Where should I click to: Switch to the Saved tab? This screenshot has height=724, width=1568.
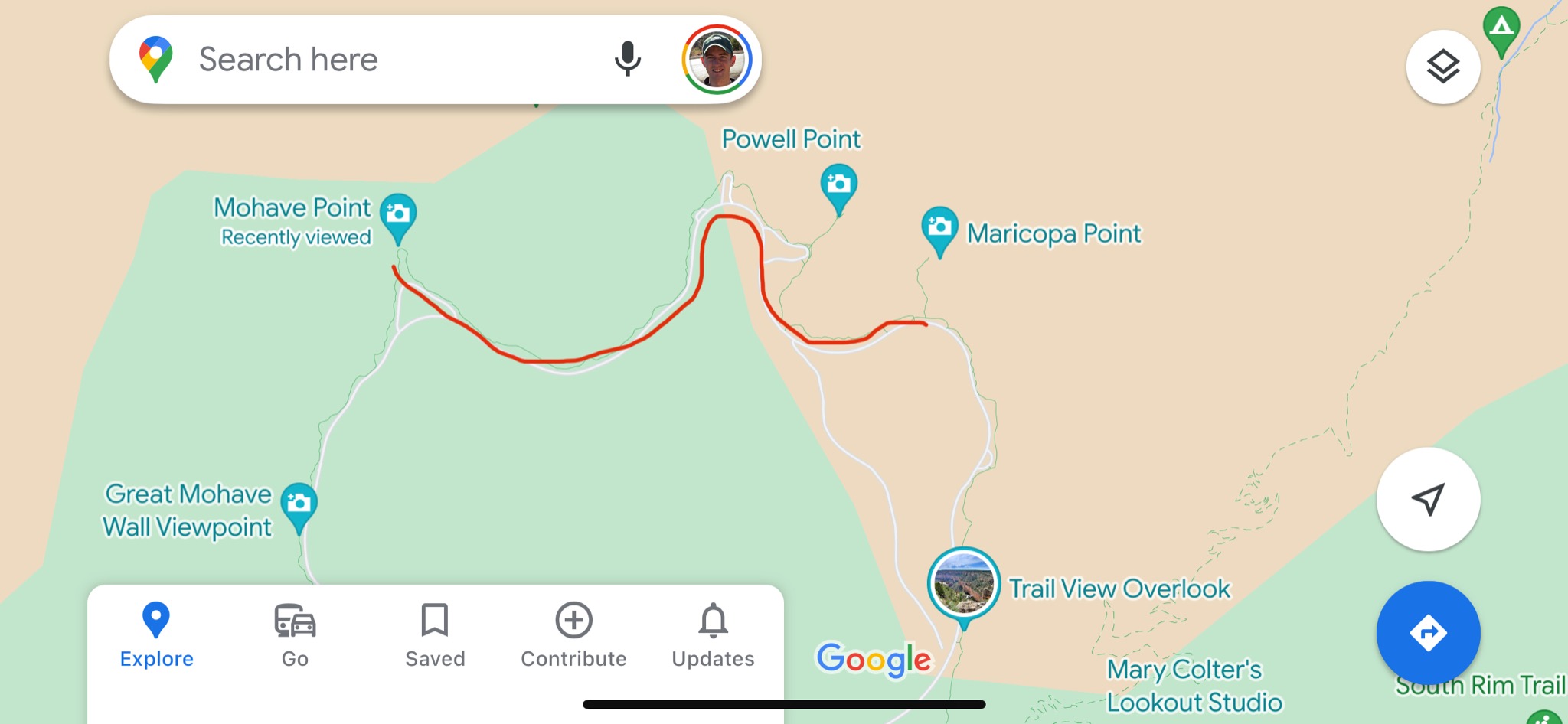coord(435,635)
